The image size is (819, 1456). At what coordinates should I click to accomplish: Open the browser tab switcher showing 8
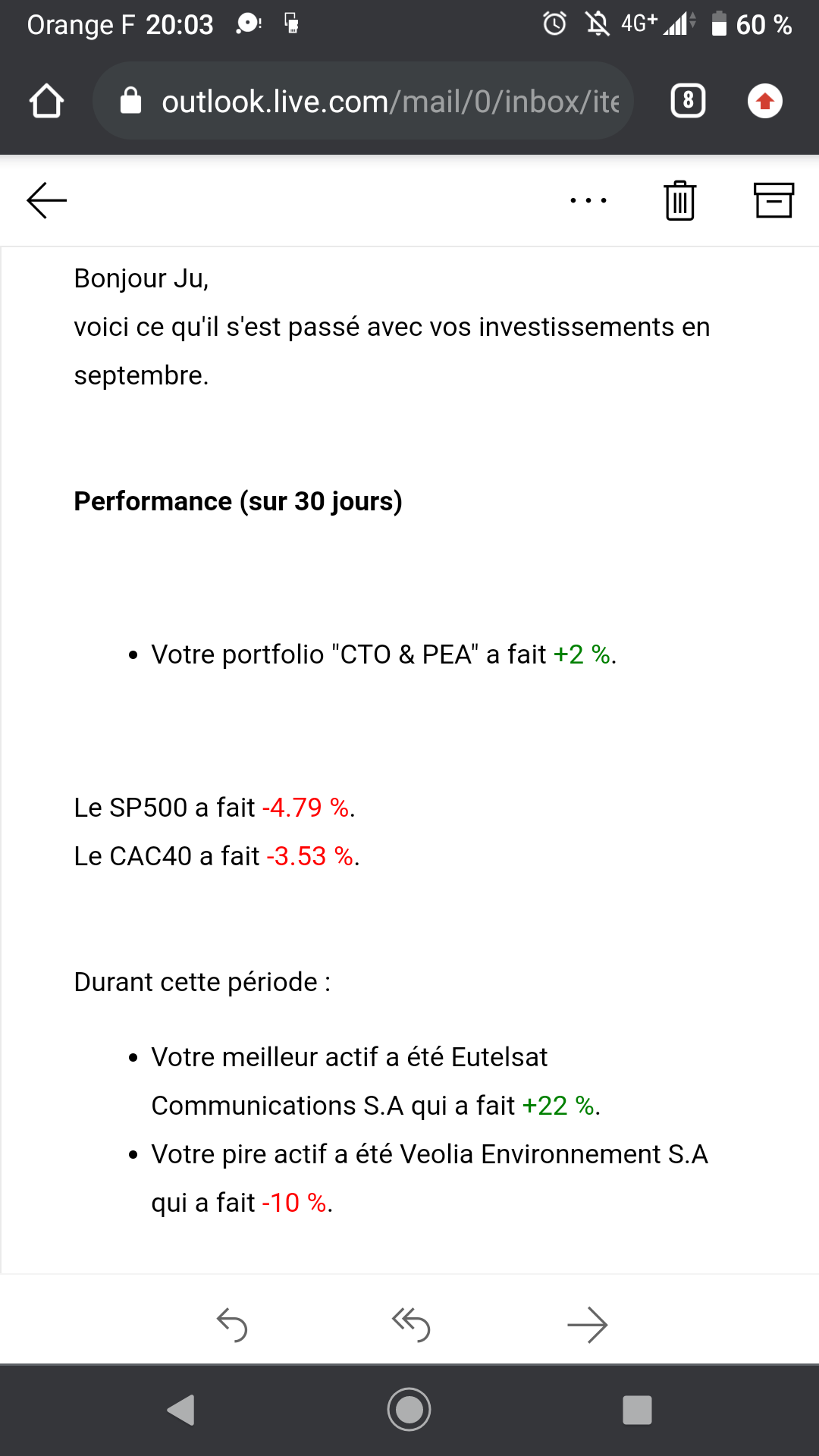click(688, 101)
